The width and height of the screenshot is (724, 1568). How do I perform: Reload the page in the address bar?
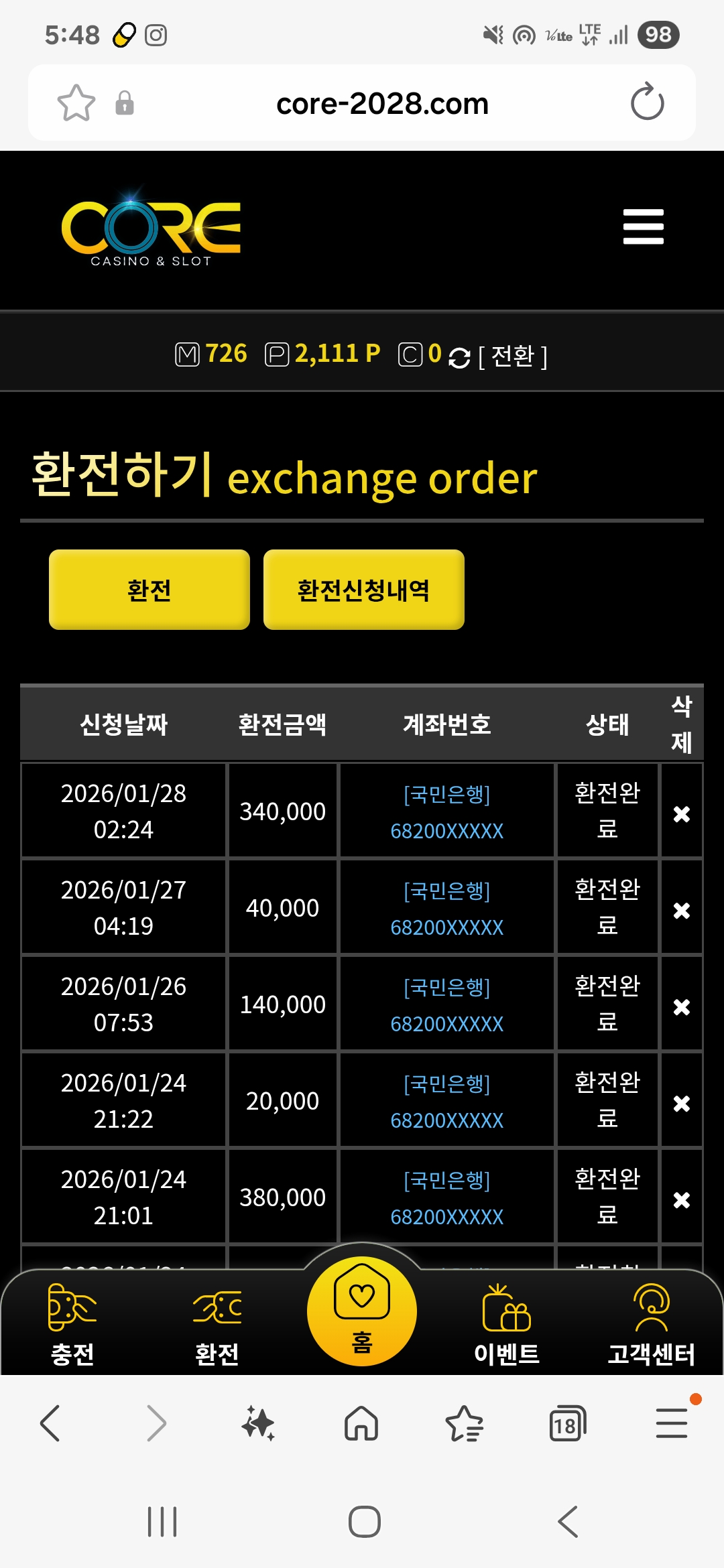(647, 103)
